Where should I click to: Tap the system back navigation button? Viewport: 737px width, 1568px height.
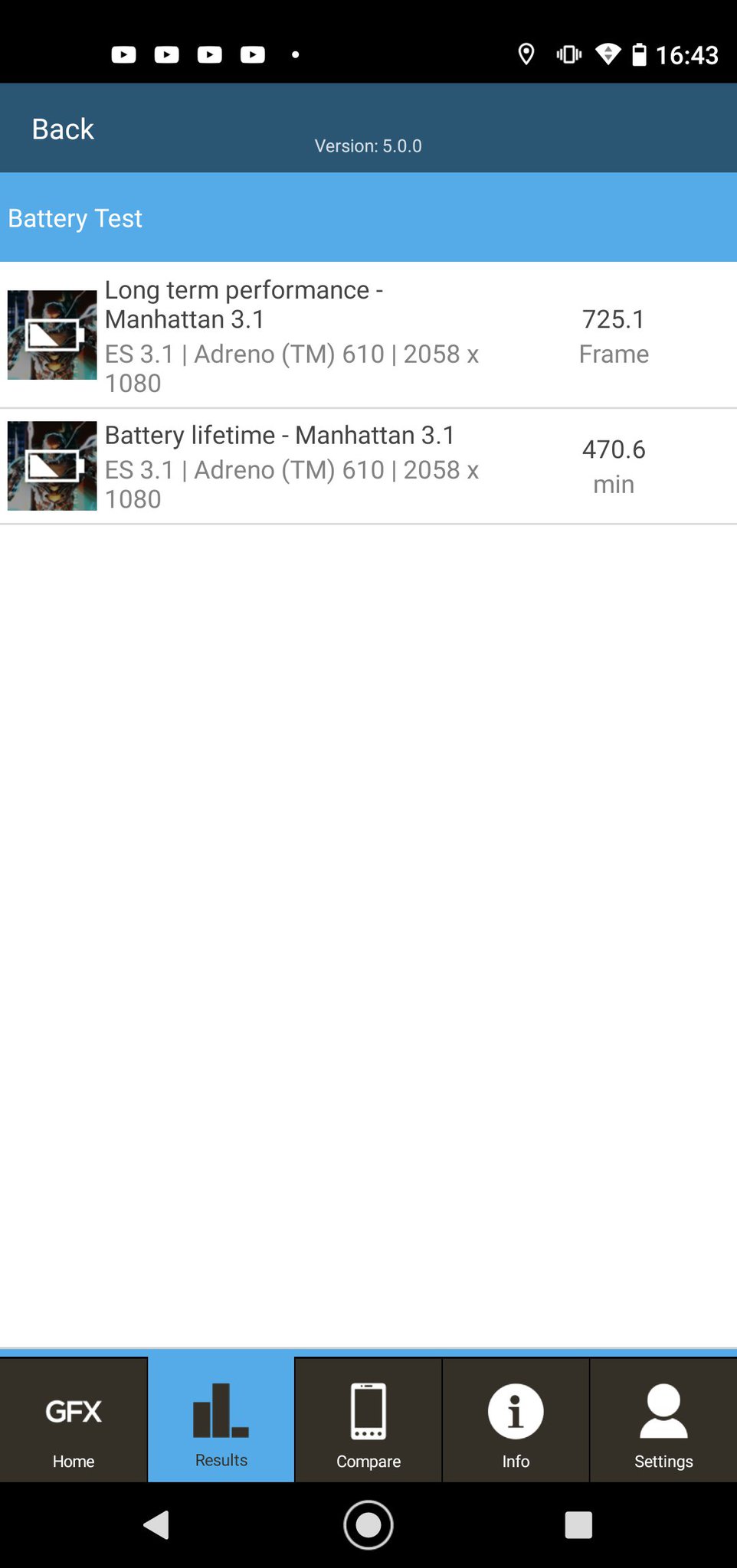157,1524
